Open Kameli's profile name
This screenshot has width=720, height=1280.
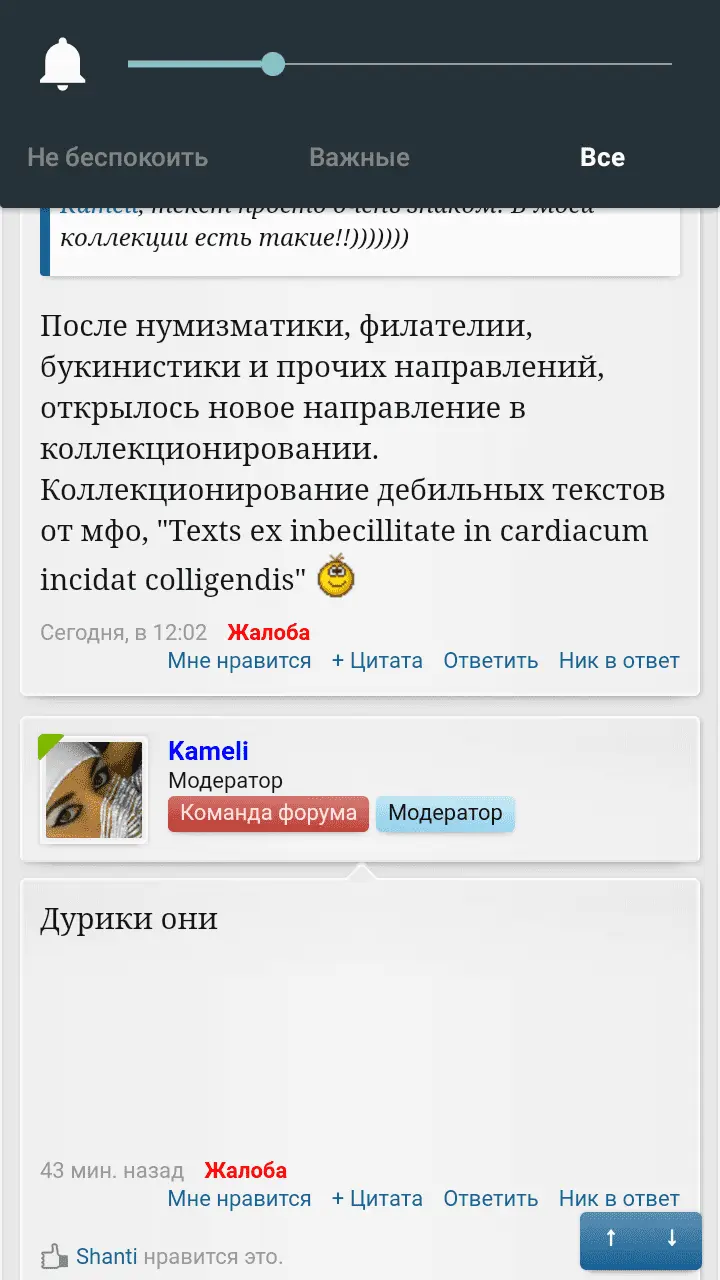tap(208, 751)
